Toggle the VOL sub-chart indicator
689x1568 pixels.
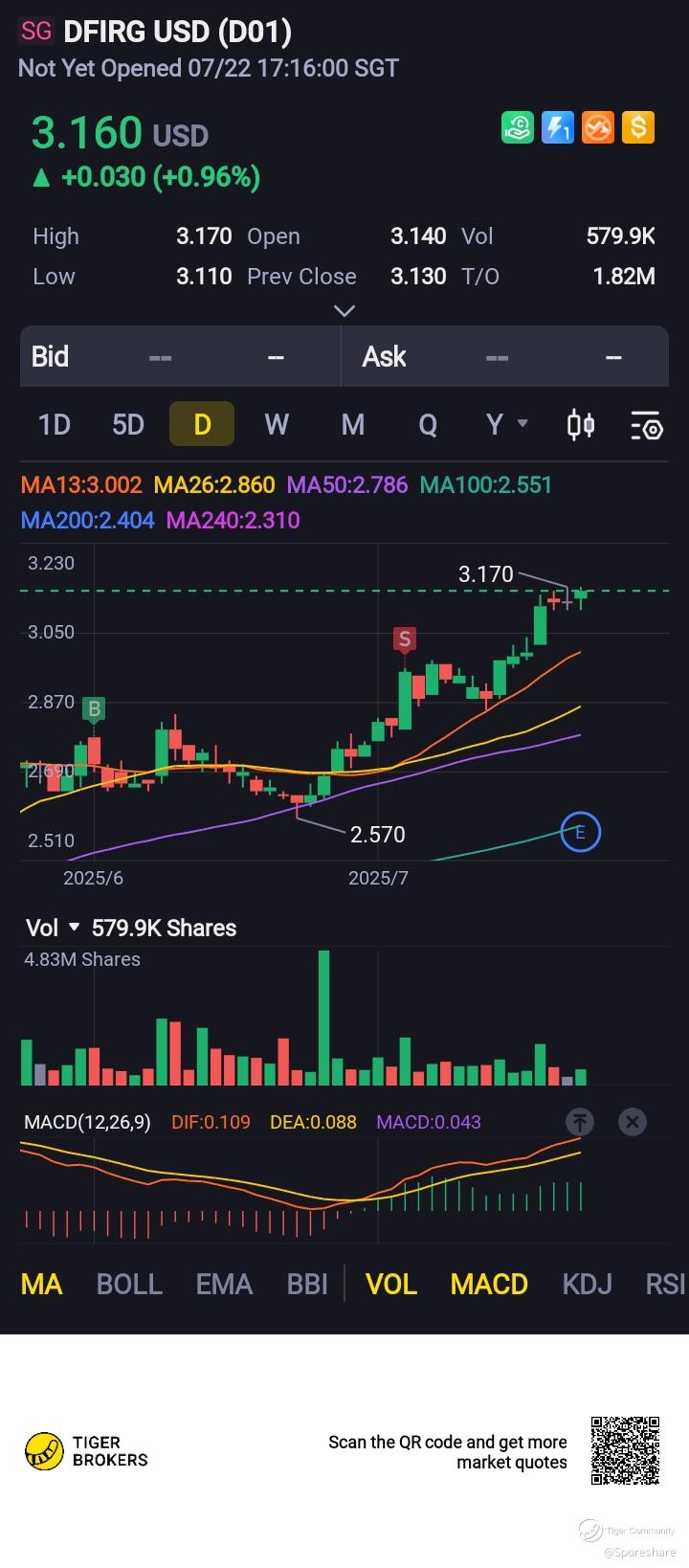pos(391,1284)
